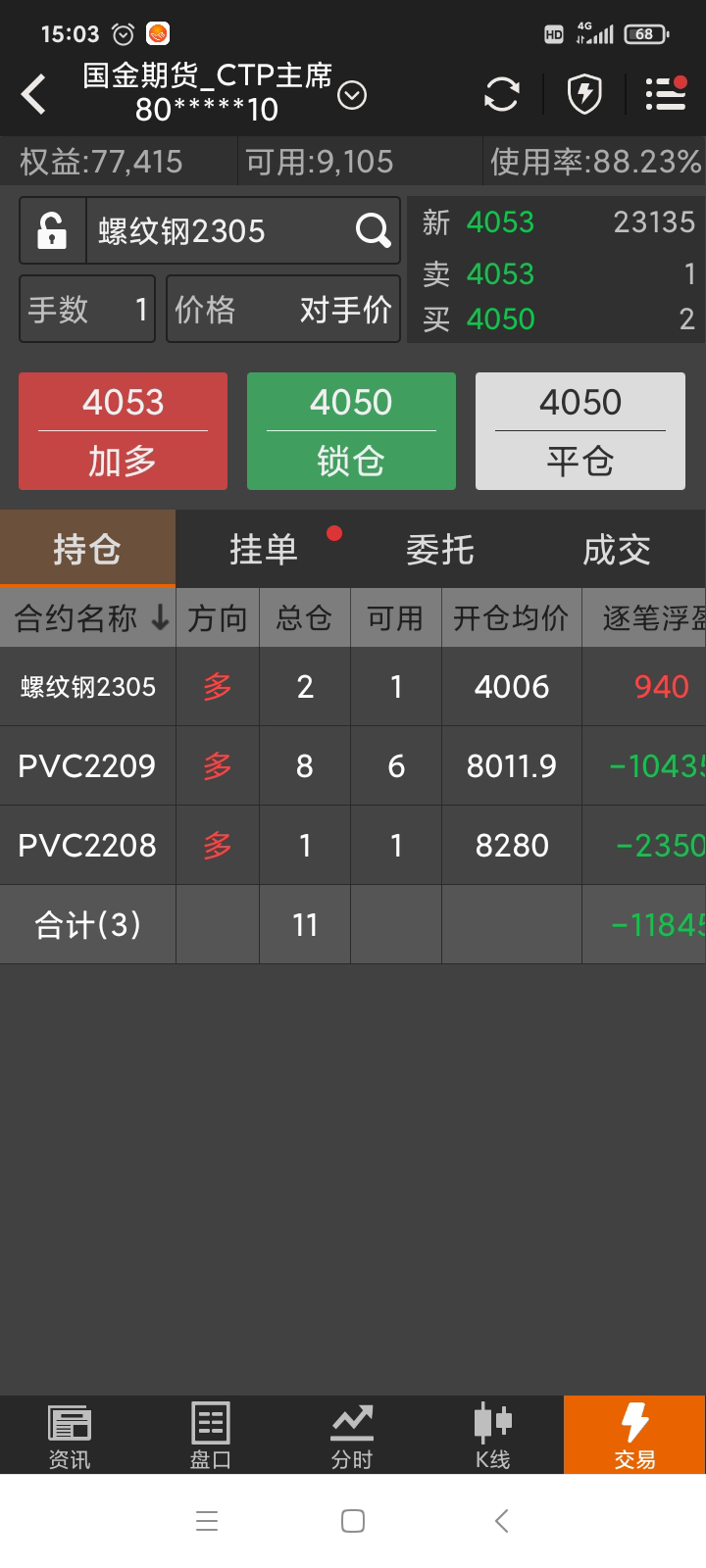Switch to the 成交 tab
Screen dimensions: 706x1568
coord(616,550)
